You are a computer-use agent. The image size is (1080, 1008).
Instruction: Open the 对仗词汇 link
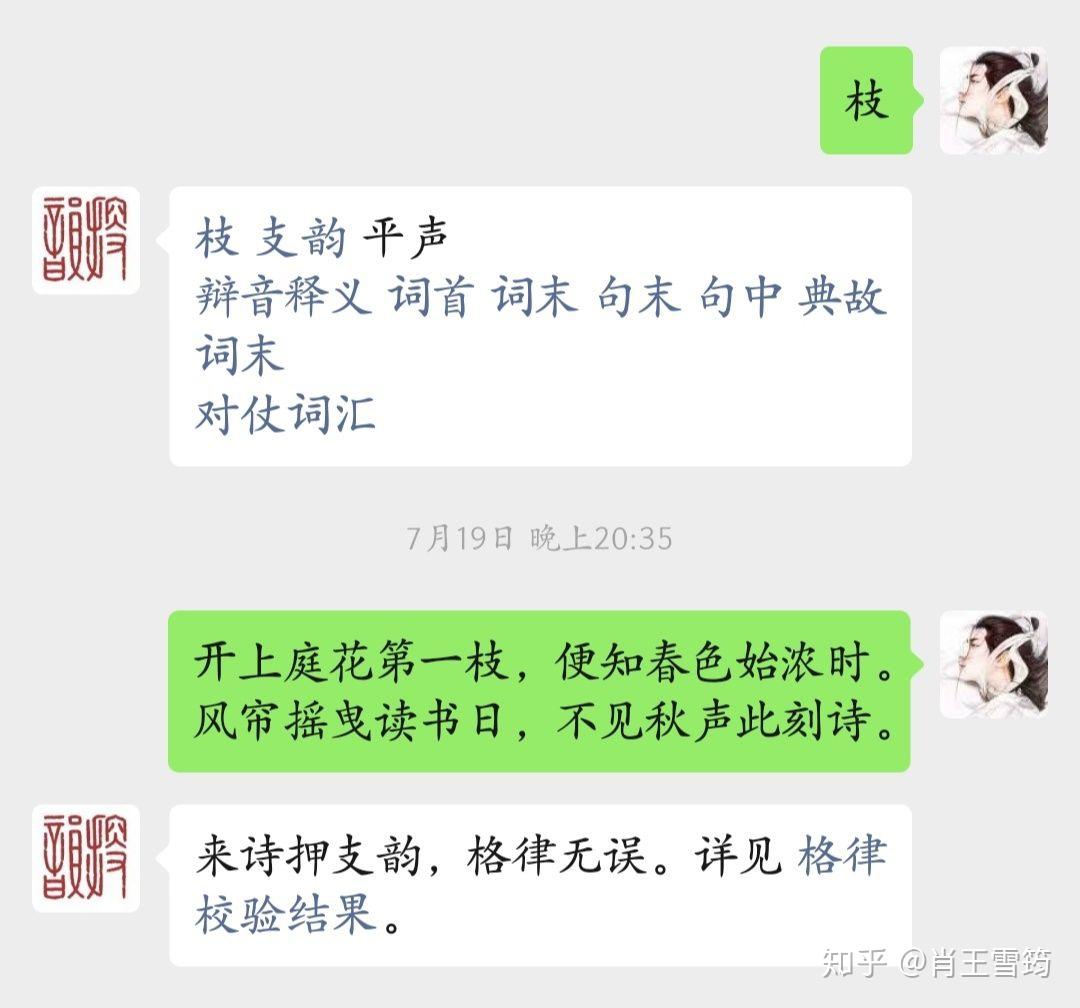pos(285,415)
